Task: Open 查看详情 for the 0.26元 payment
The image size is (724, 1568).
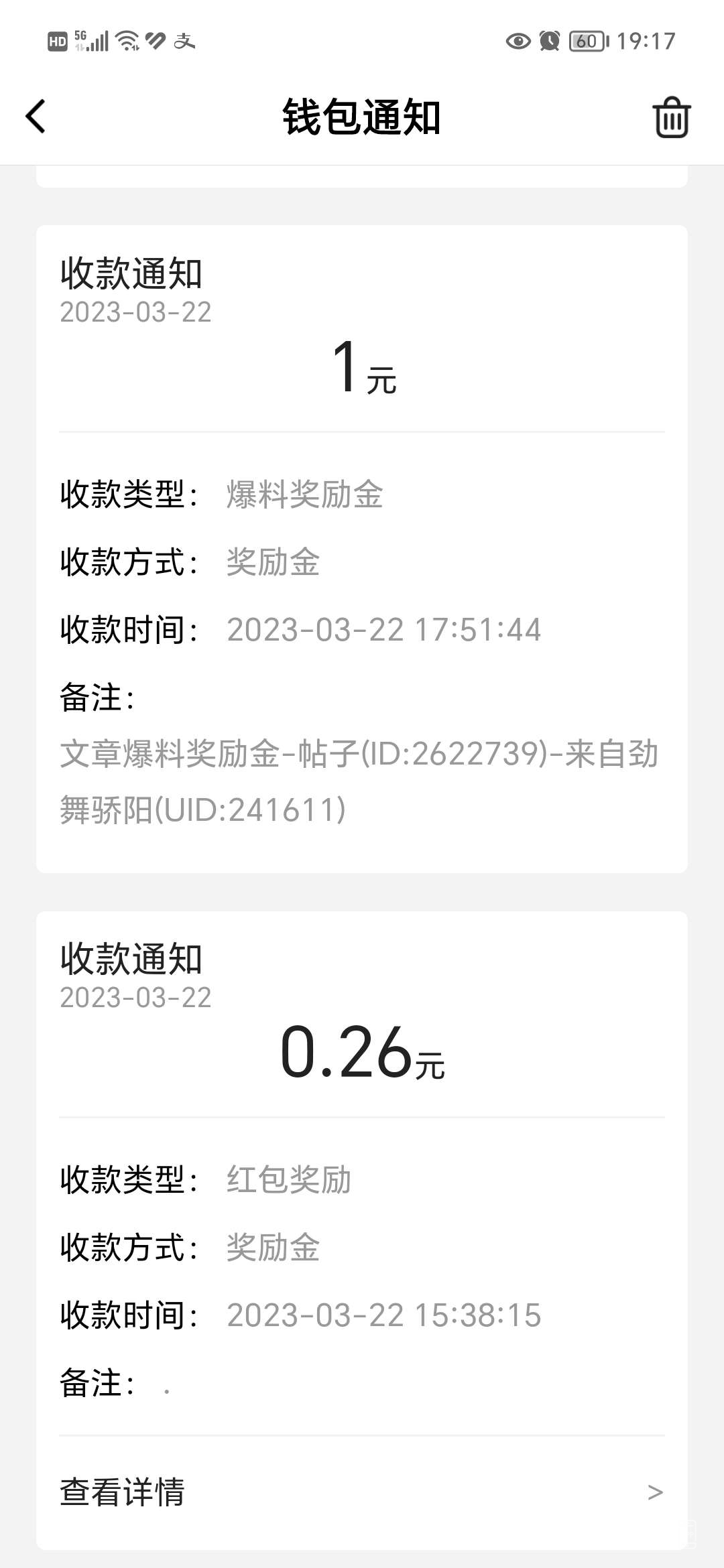Action: click(362, 1492)
